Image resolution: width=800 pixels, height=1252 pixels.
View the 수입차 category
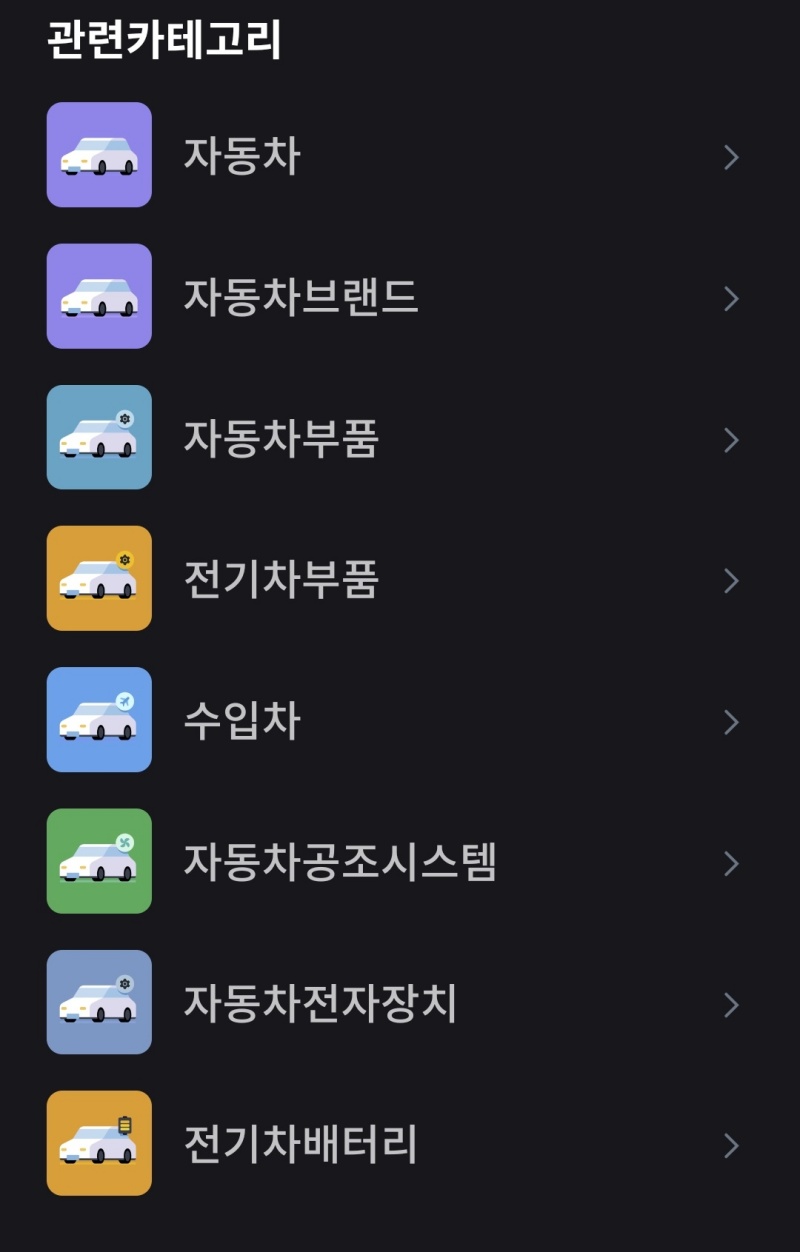(242, 721)
